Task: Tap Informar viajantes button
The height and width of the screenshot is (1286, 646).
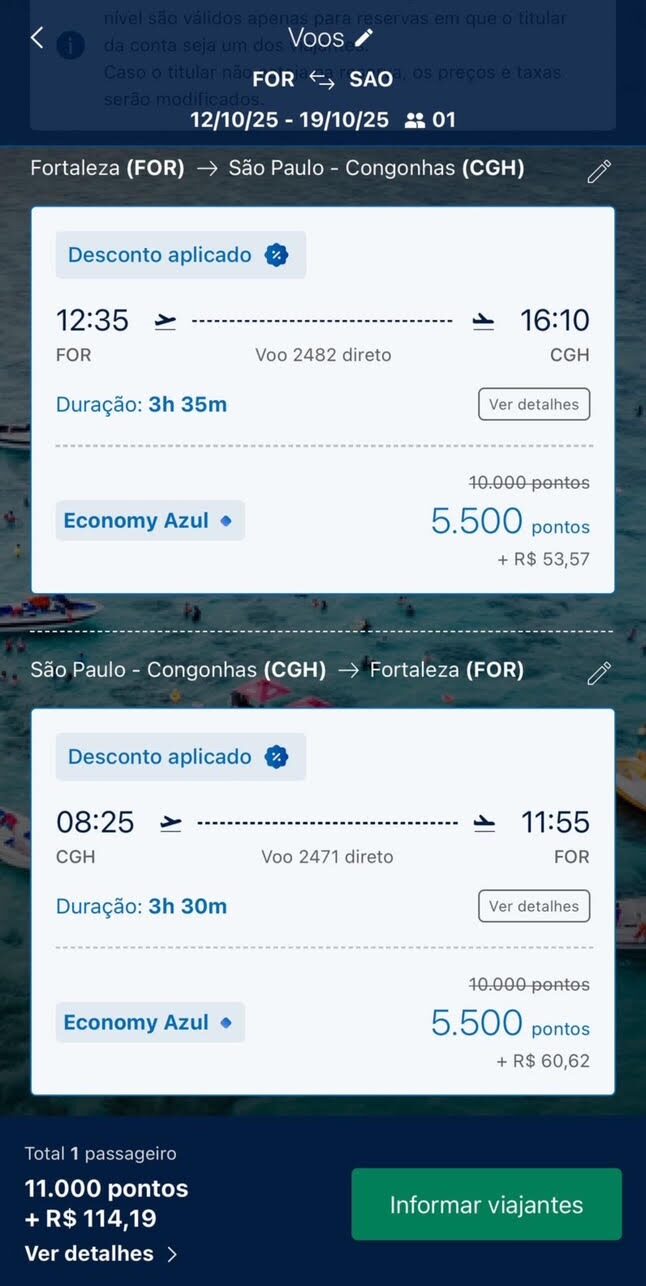Action: click(x=486, y=1204)
